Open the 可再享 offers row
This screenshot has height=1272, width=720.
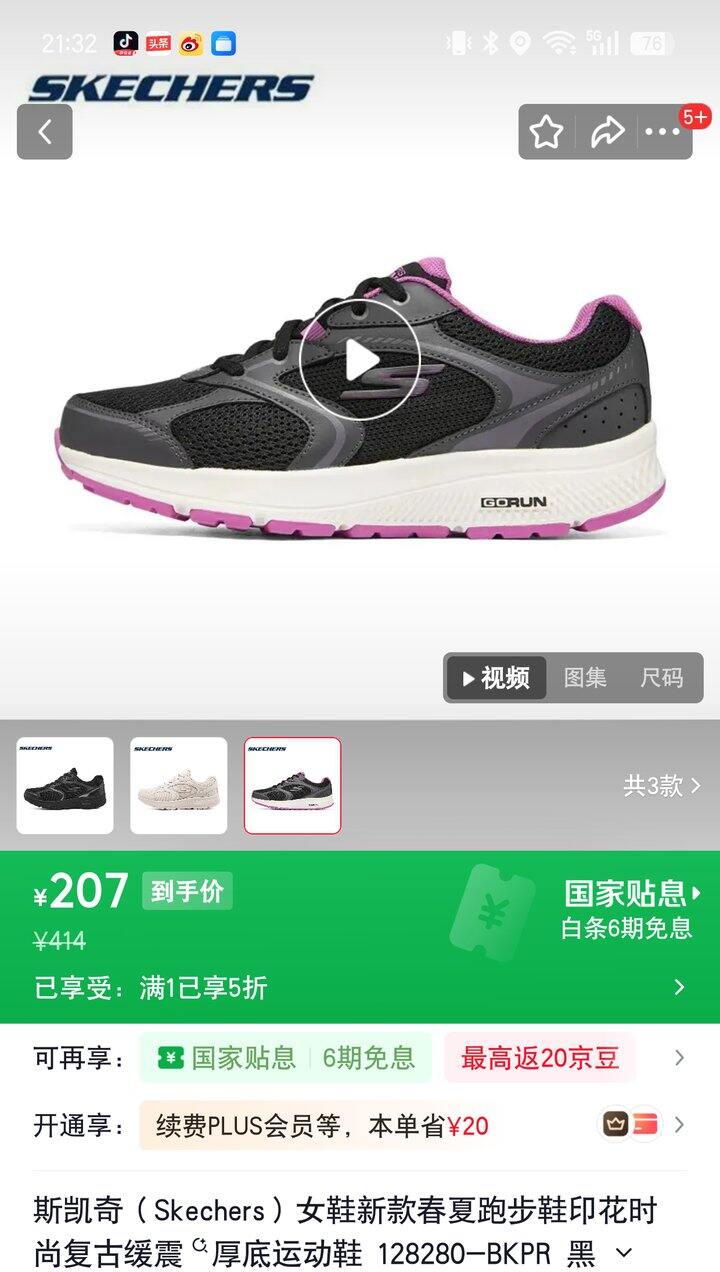click(x=679, y=1058)
